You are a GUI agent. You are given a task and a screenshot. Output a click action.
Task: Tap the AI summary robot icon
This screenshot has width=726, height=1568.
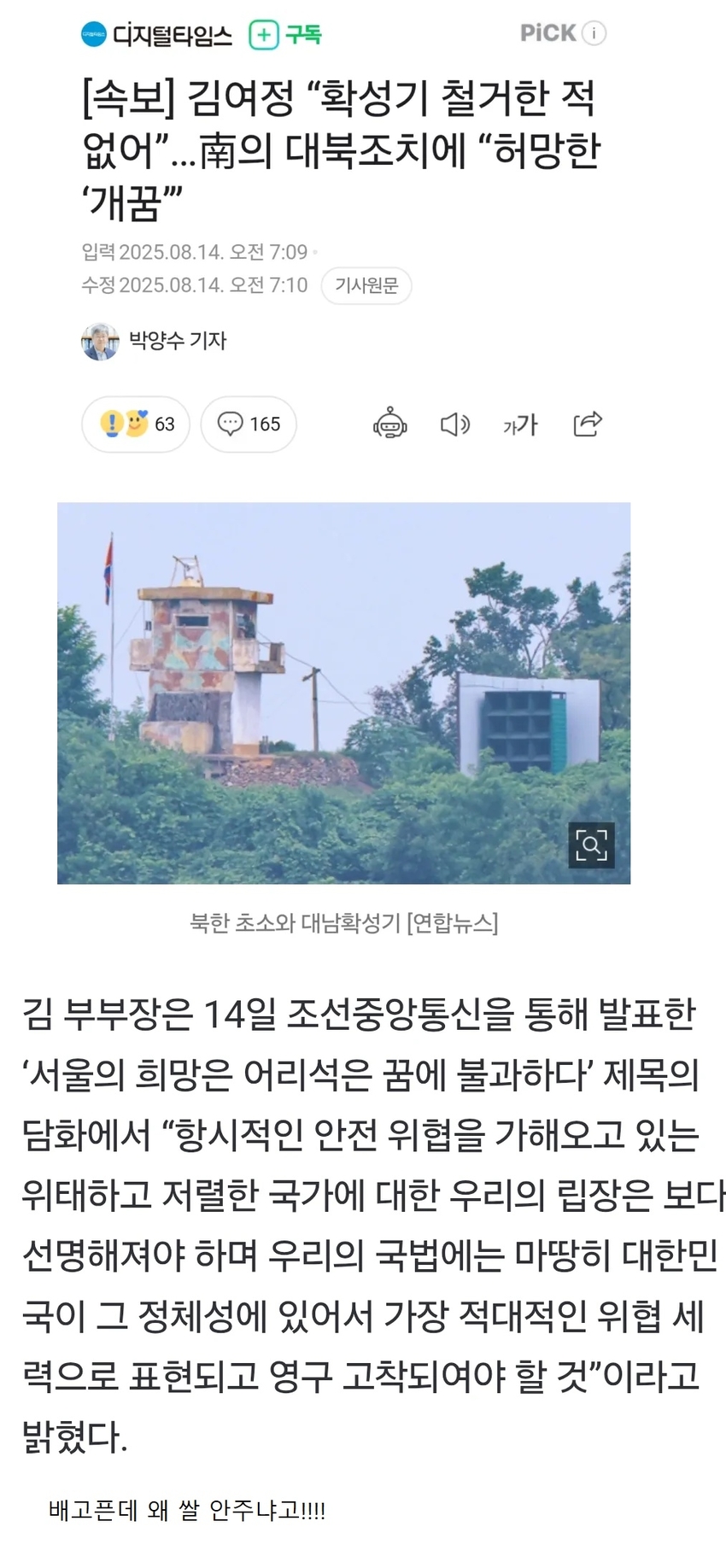[x=389, y=424]
